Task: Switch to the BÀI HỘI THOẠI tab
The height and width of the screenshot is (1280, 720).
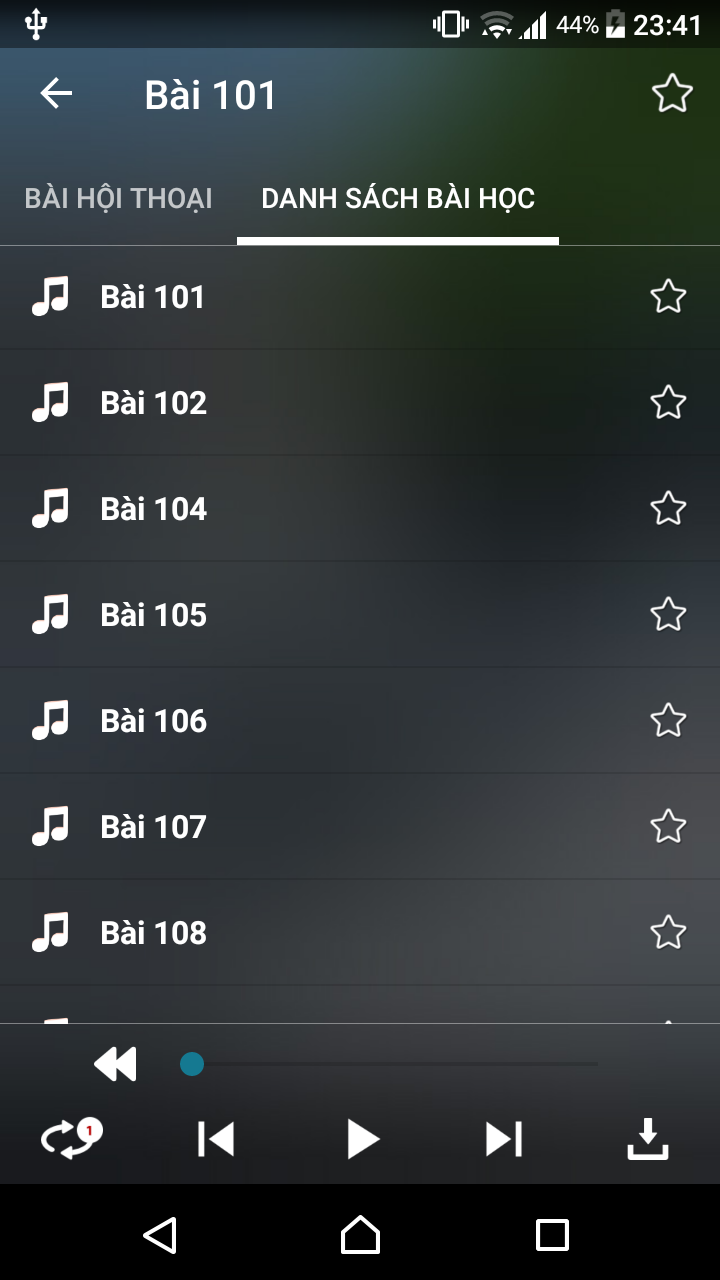Action: [118, 198]
